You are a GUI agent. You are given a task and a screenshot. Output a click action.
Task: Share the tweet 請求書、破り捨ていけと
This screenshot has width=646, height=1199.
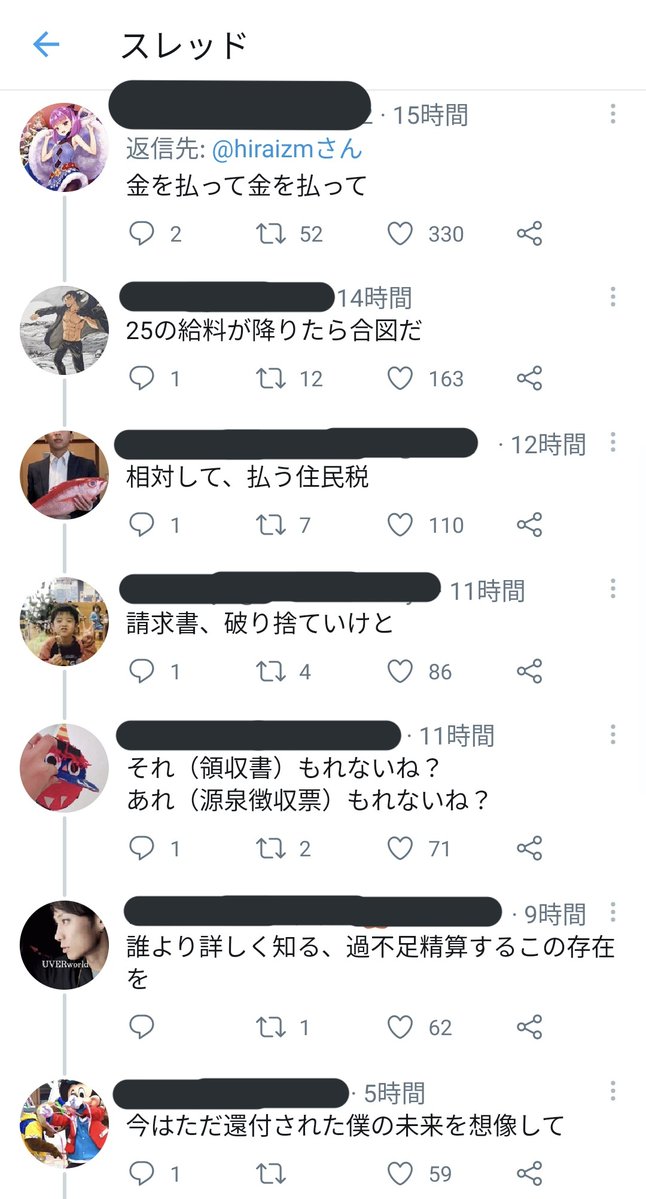click(529, 672)
